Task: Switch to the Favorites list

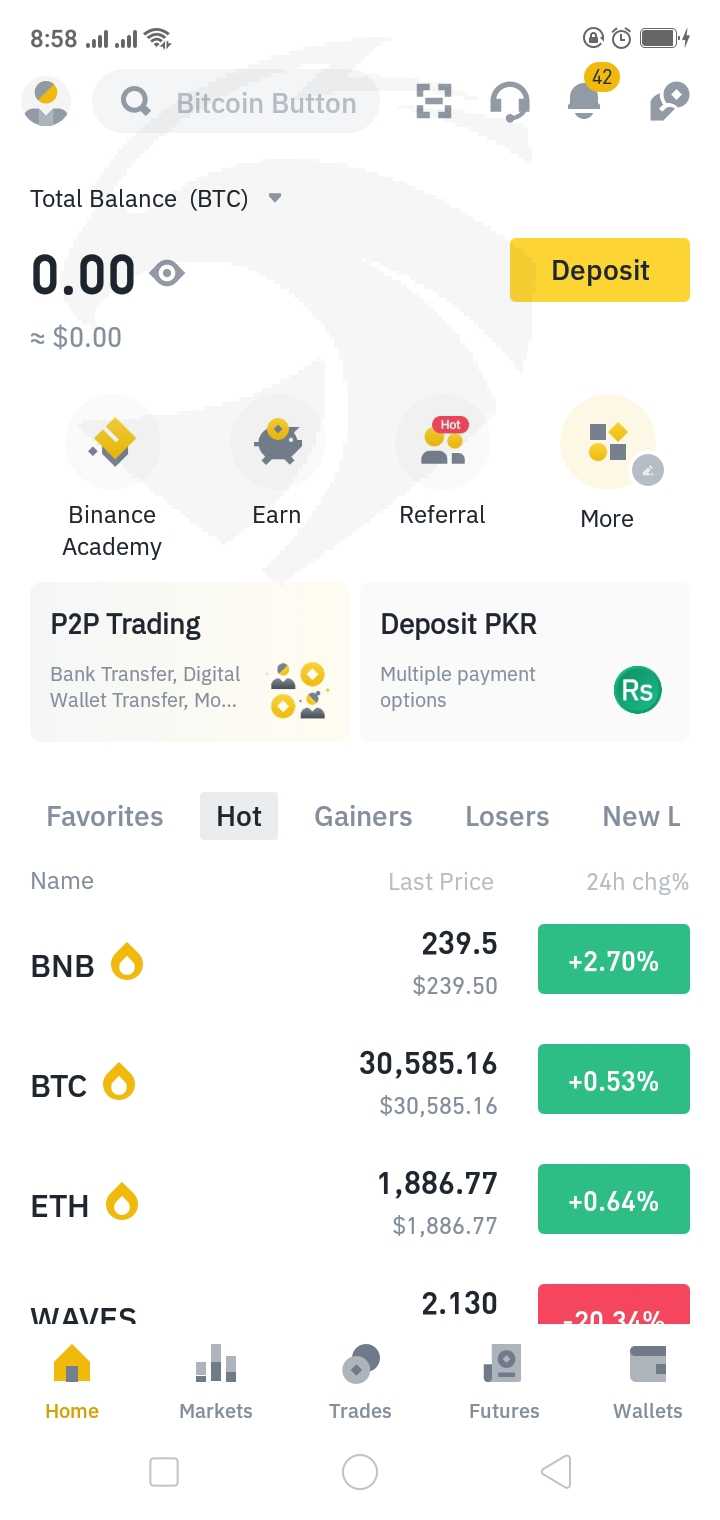Action: pyautogui.click(x=105, y=816)
